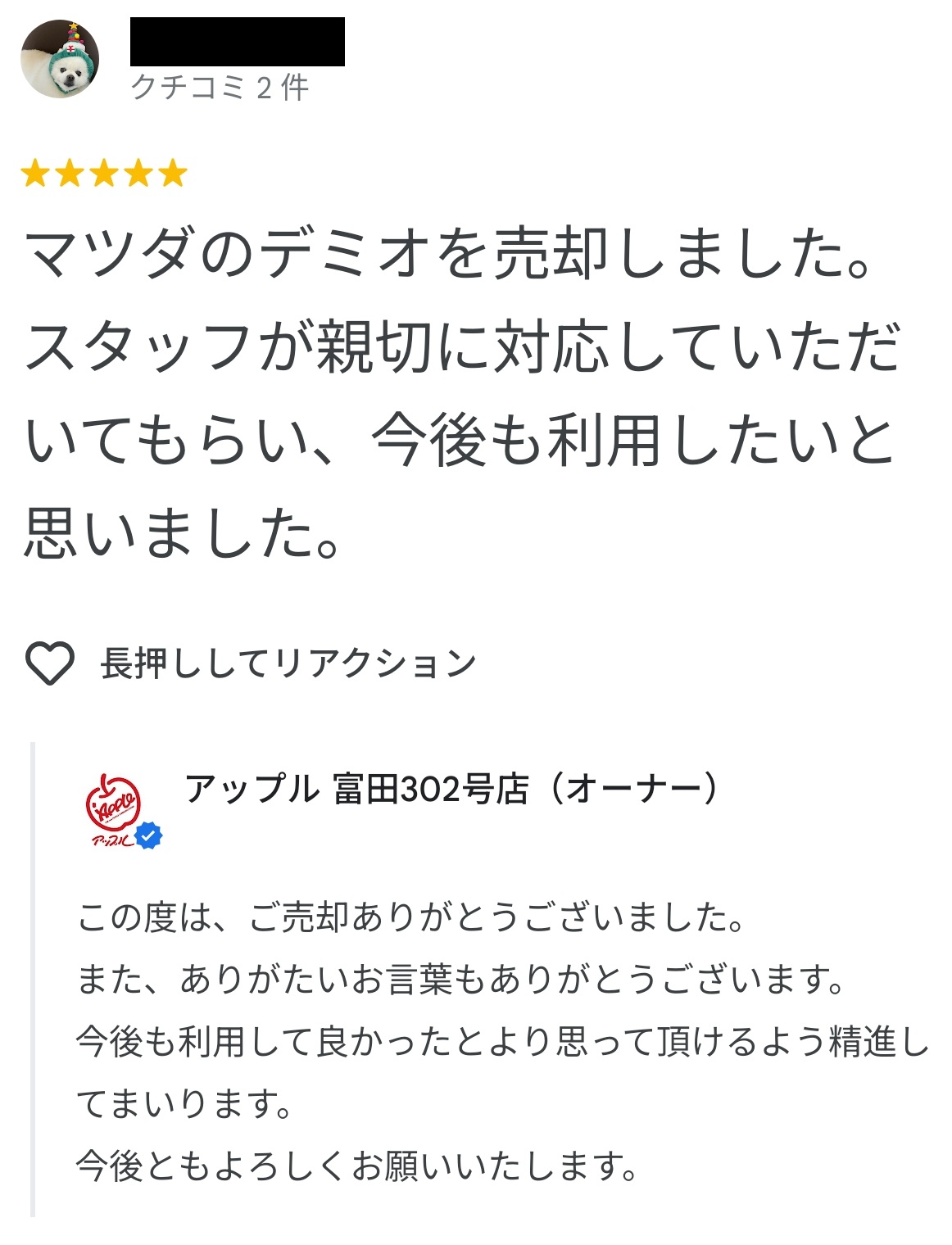
Task: Open the reviewer's dog profile photo
Action: pos(60,59)
